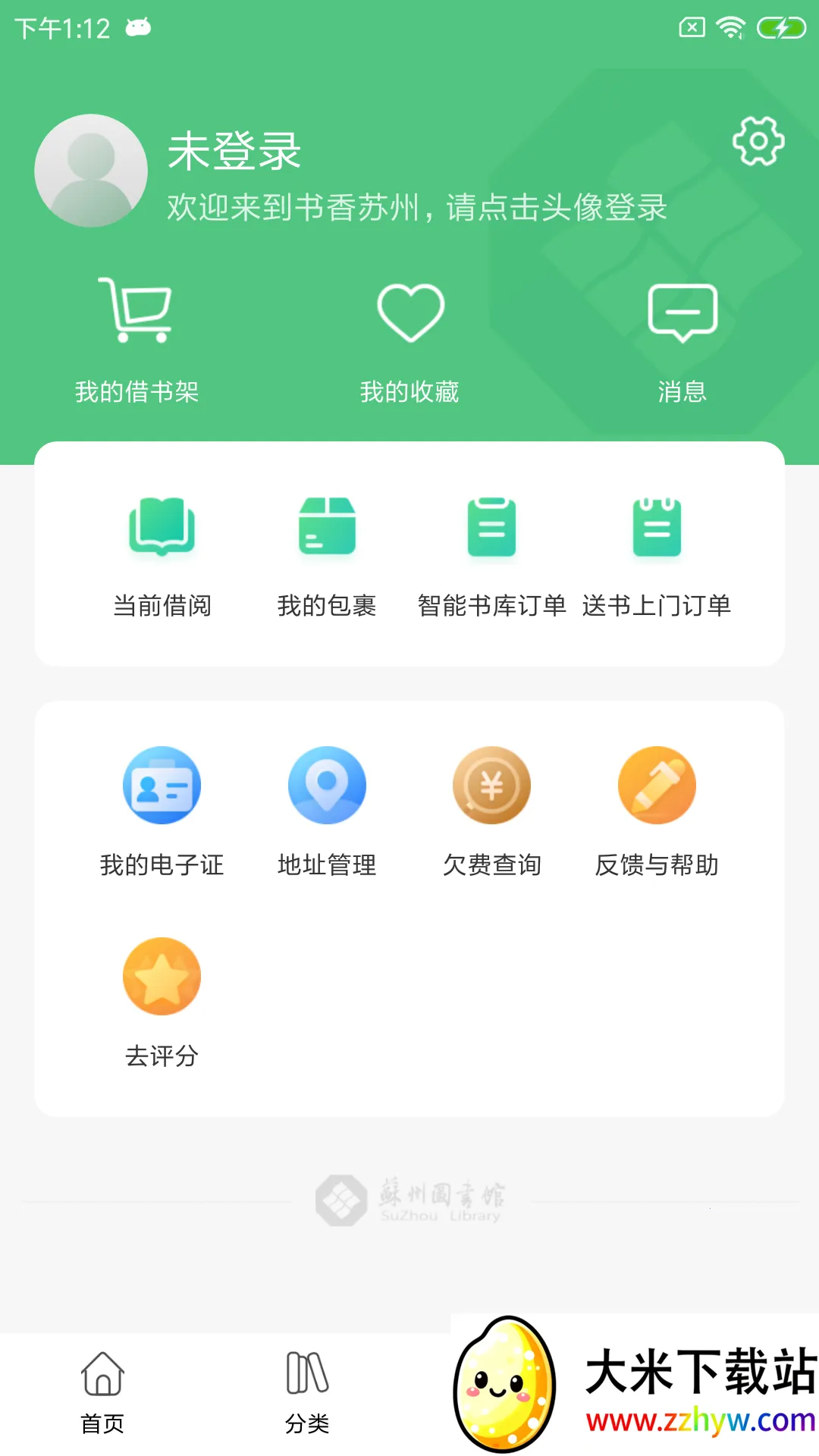Check 欠费查询 overdue fees

pos(491,786)
